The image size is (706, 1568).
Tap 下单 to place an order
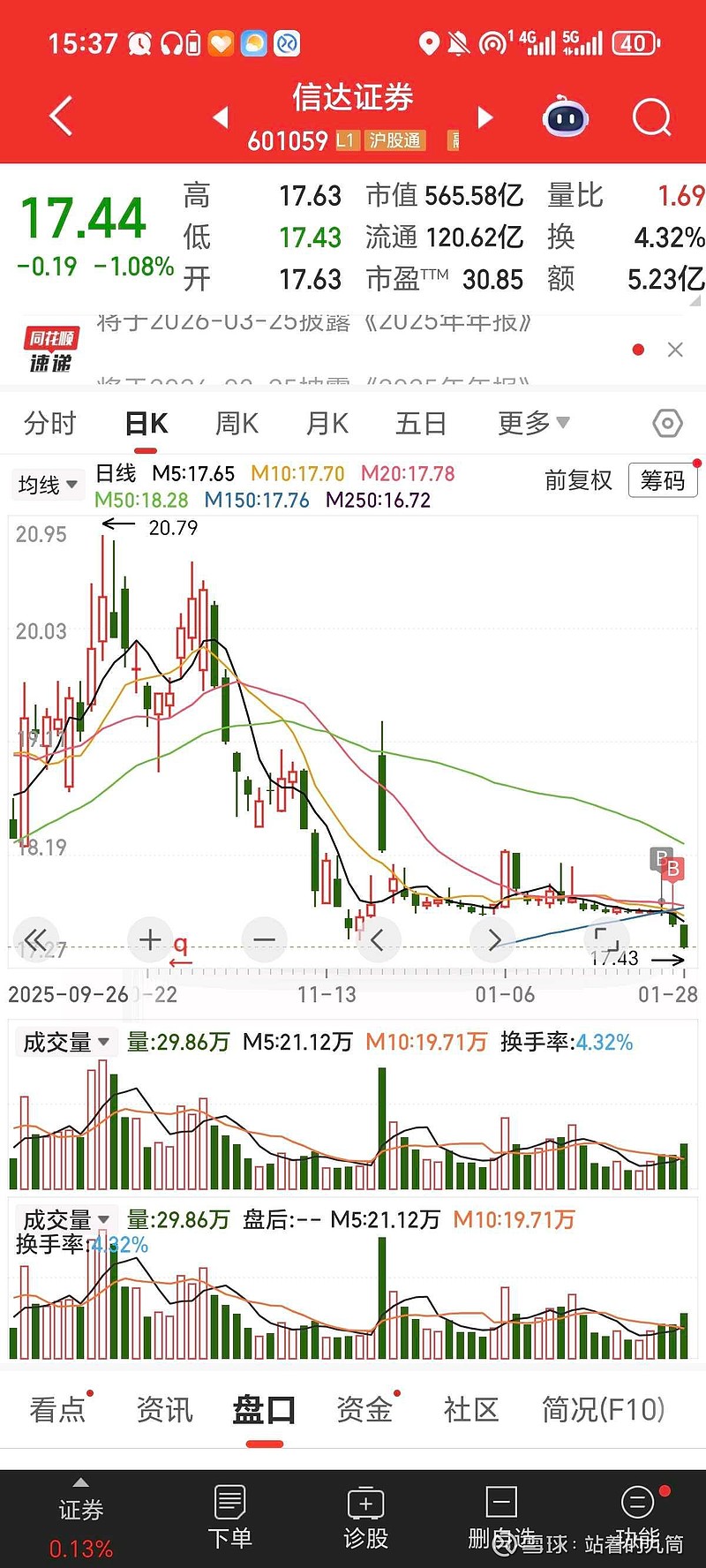coord(229,1517)
